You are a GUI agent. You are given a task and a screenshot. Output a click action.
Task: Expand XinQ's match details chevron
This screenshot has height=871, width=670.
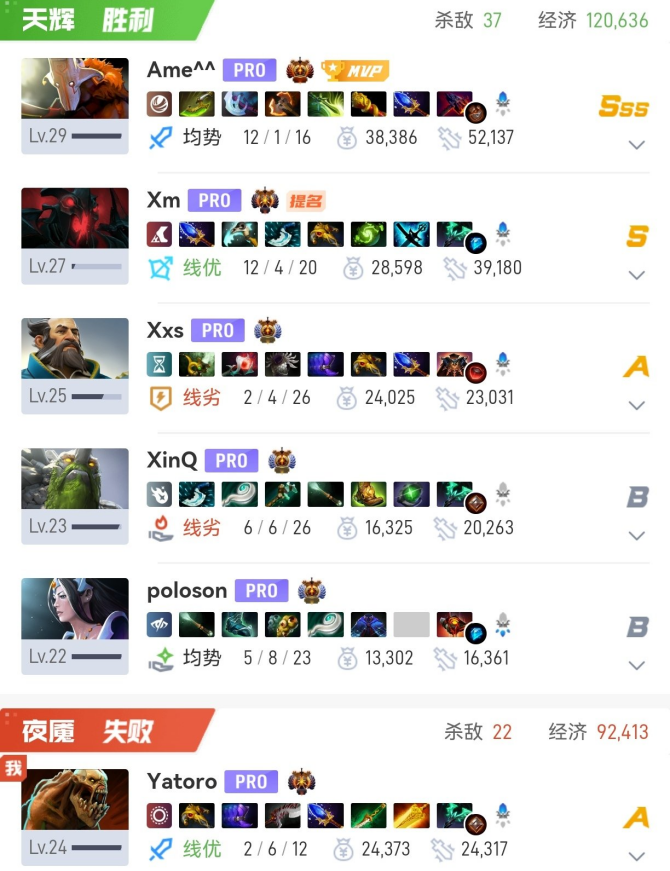coord(636,535)
